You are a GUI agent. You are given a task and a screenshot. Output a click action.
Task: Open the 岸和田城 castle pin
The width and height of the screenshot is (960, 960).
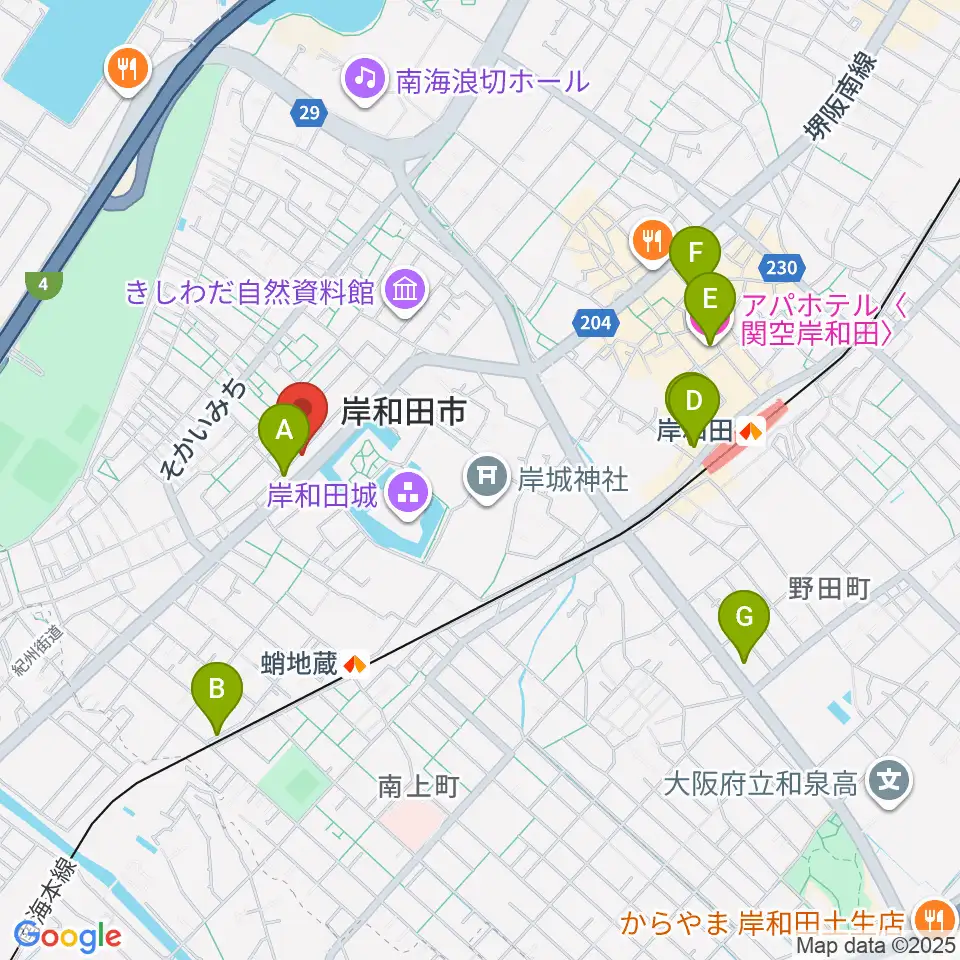point(410,495)
